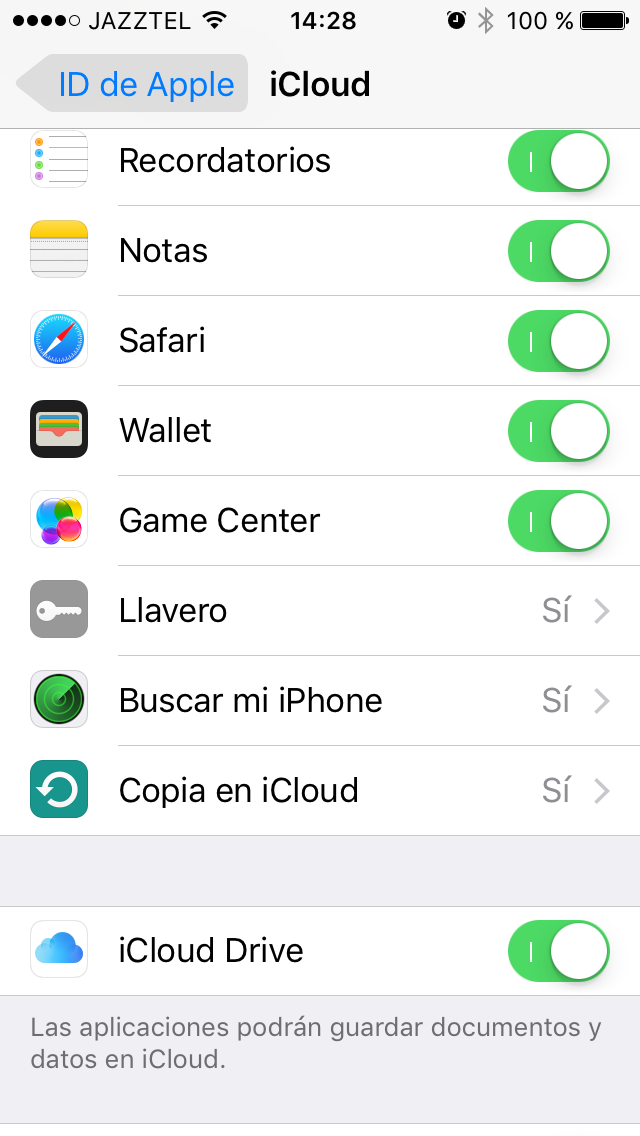Screen dimensions: 640x1136
Task: Toggle the Safari switch off
Action: pyautogui.click(x=558, y=340)
